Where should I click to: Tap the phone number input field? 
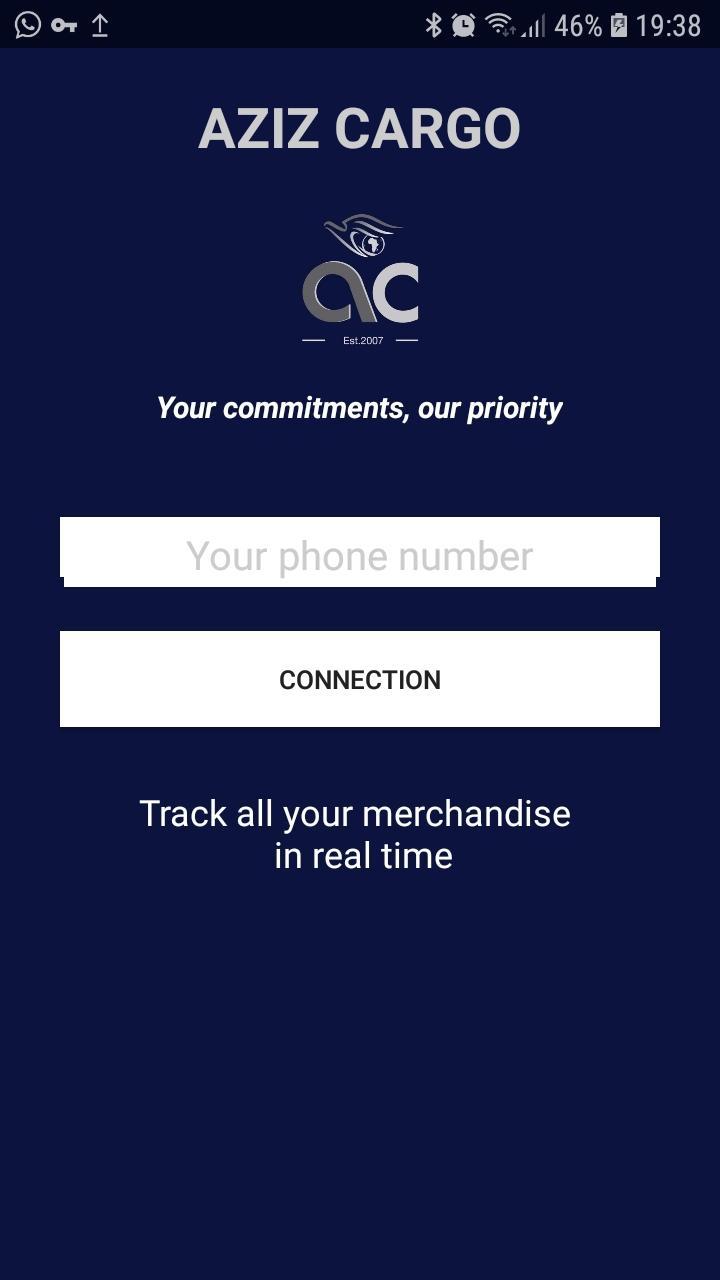click(360, 552)
